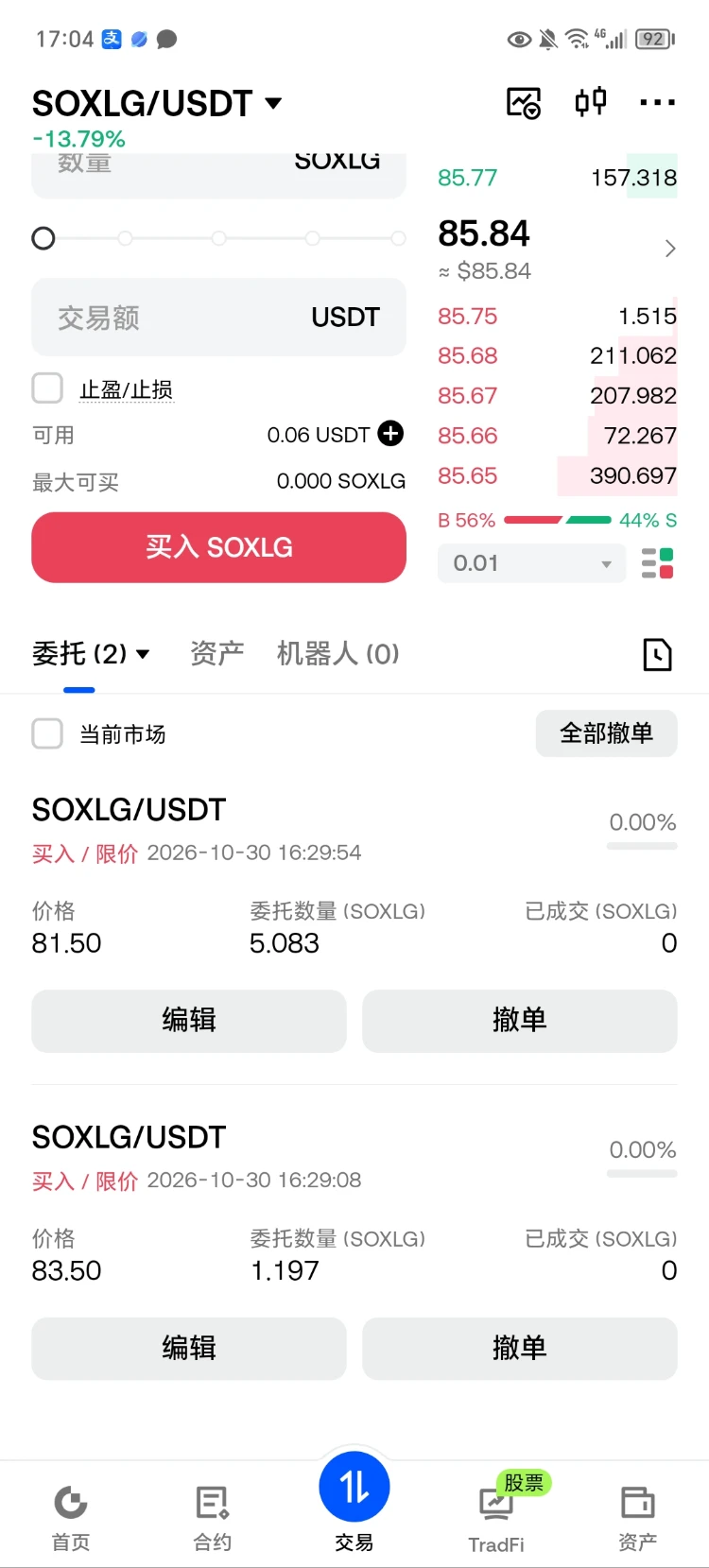This screenshot has width=709, height=1568.
Task: Tap the 交易额 USDT input field
Action: (x=218, y=317)
